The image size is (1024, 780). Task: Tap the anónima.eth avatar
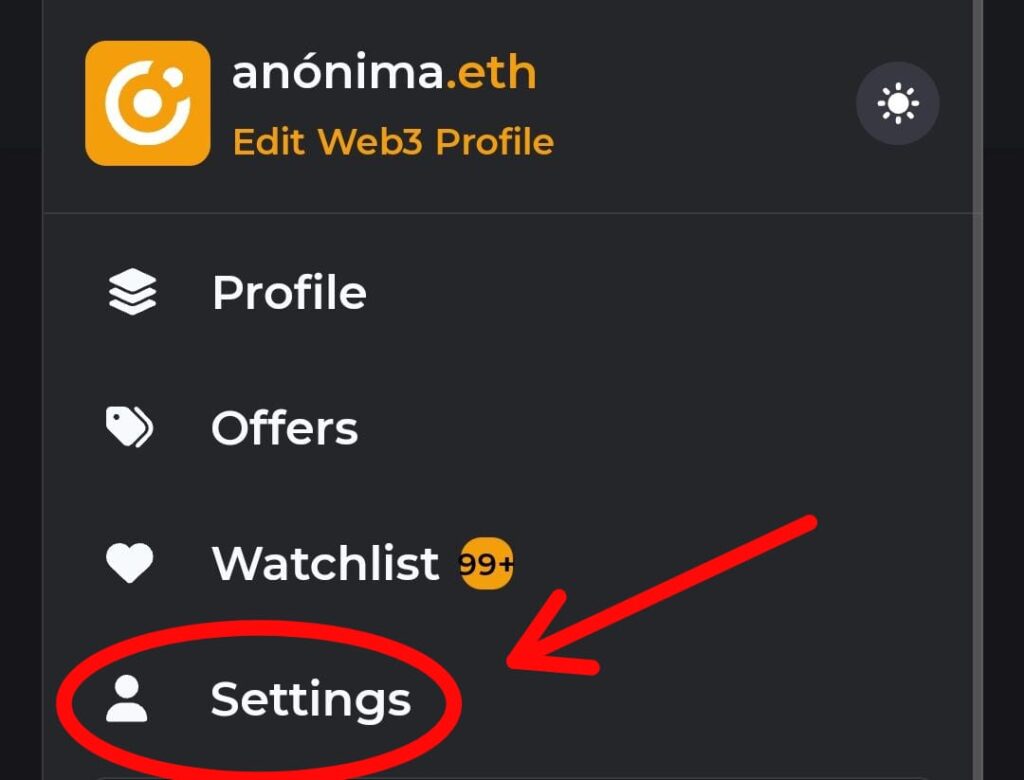pos(148,103)
